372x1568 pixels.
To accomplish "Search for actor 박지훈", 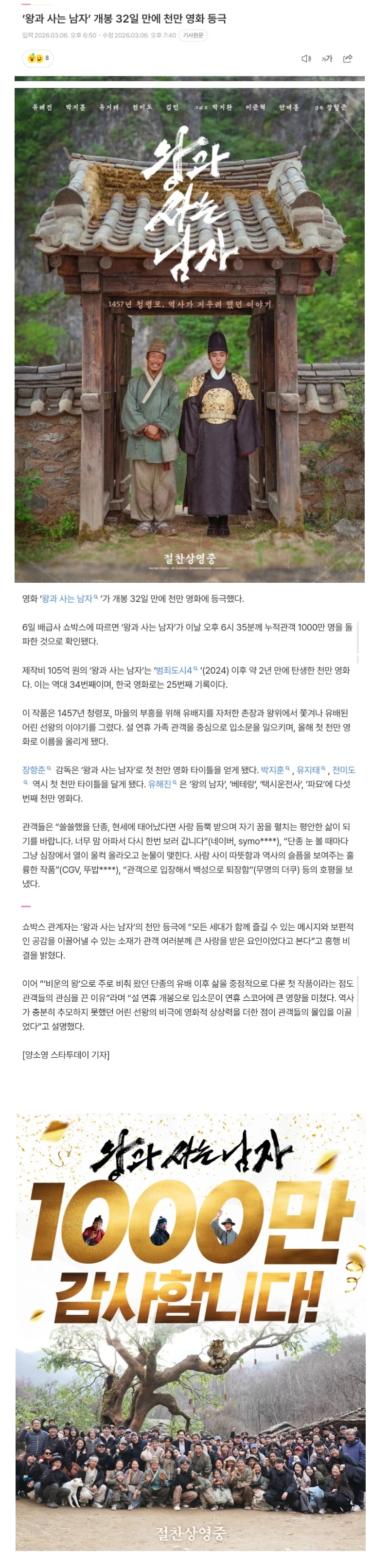I will (x=275, y=770).
